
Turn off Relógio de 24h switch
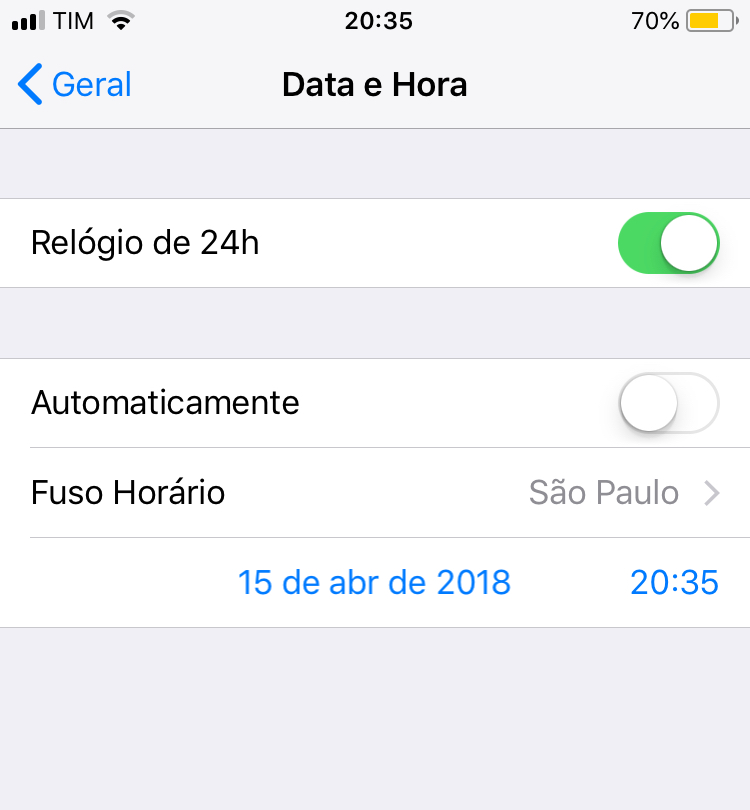(x=668, y=243)
